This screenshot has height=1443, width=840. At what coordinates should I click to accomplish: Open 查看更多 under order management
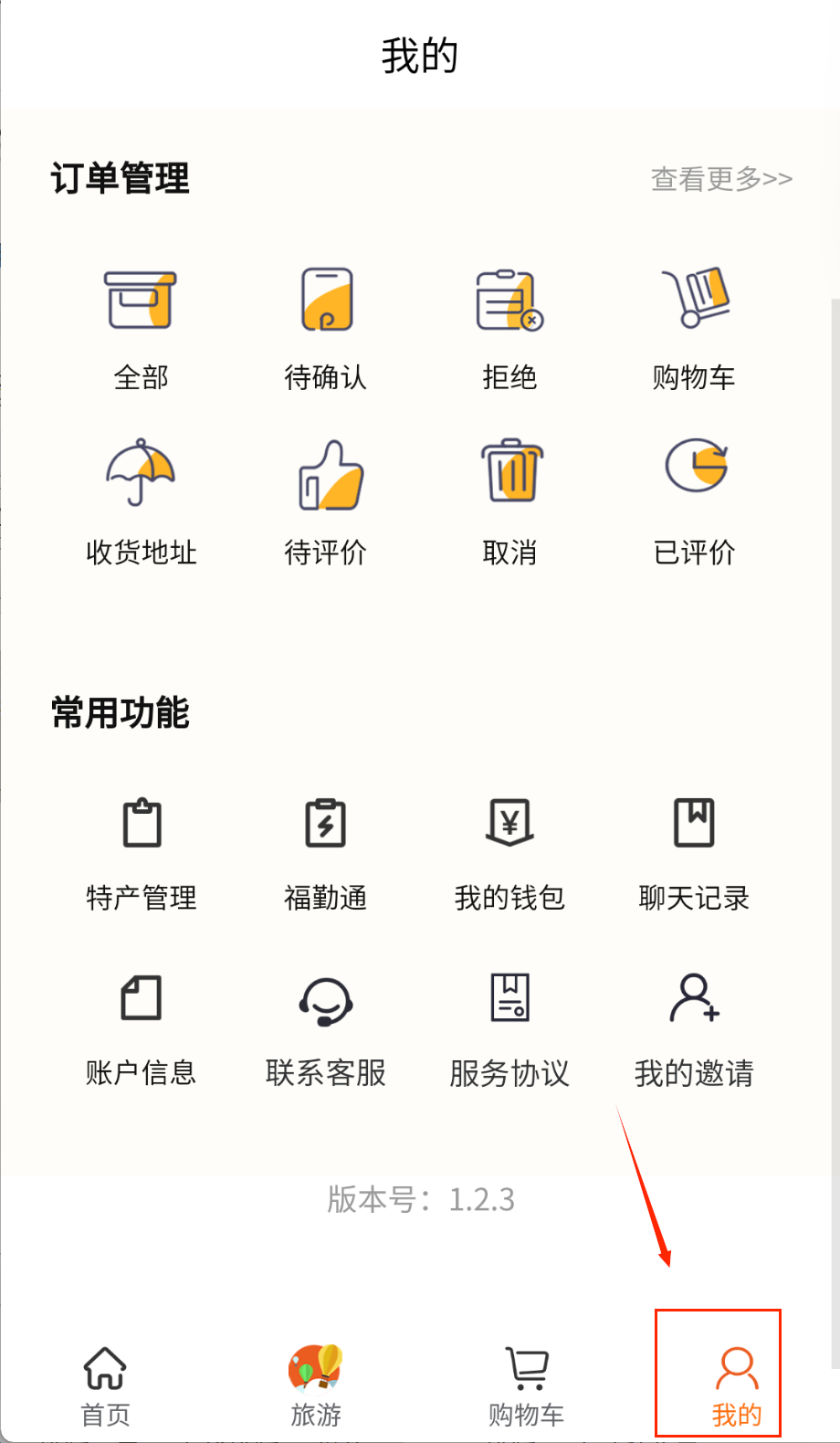tap(720, 179)
